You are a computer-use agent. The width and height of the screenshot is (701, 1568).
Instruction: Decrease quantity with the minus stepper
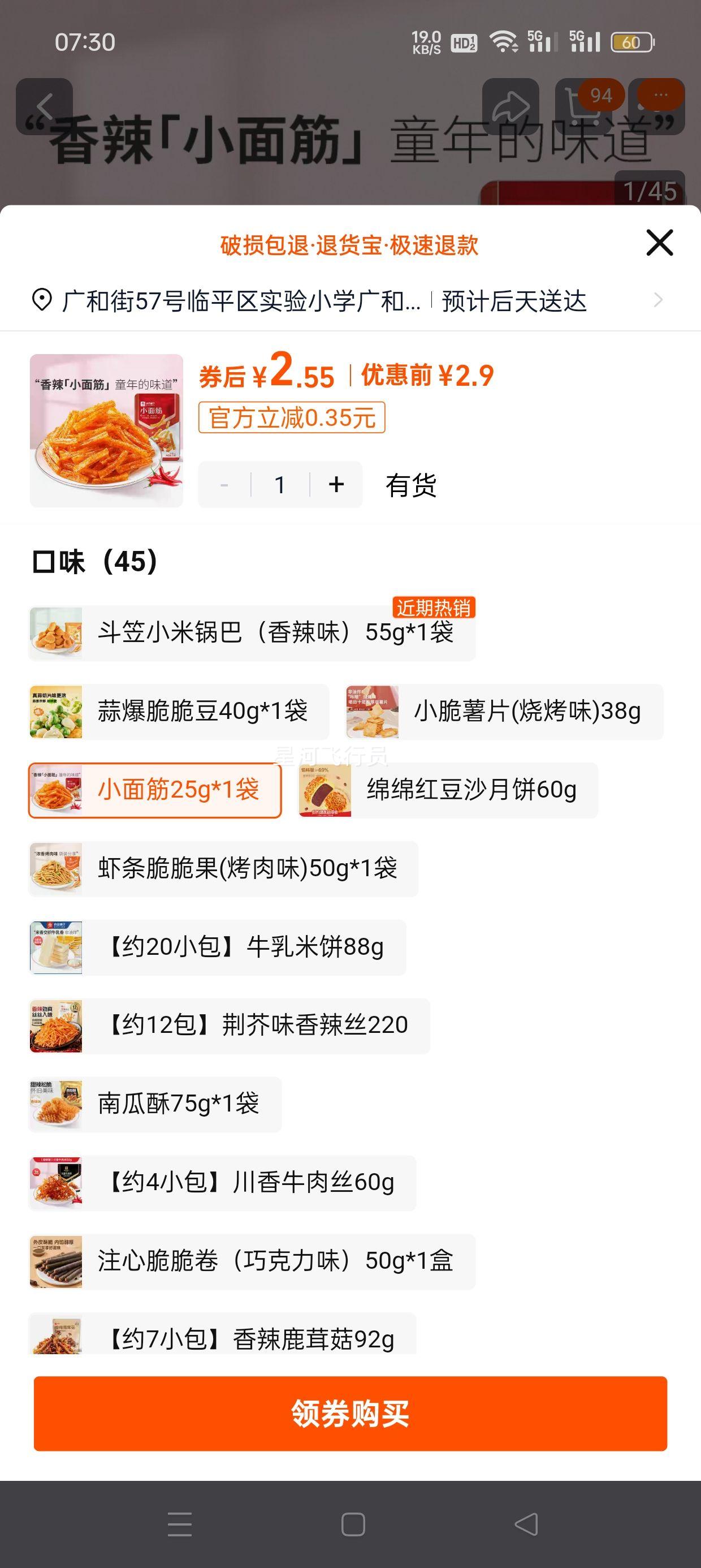coord(223,484)
